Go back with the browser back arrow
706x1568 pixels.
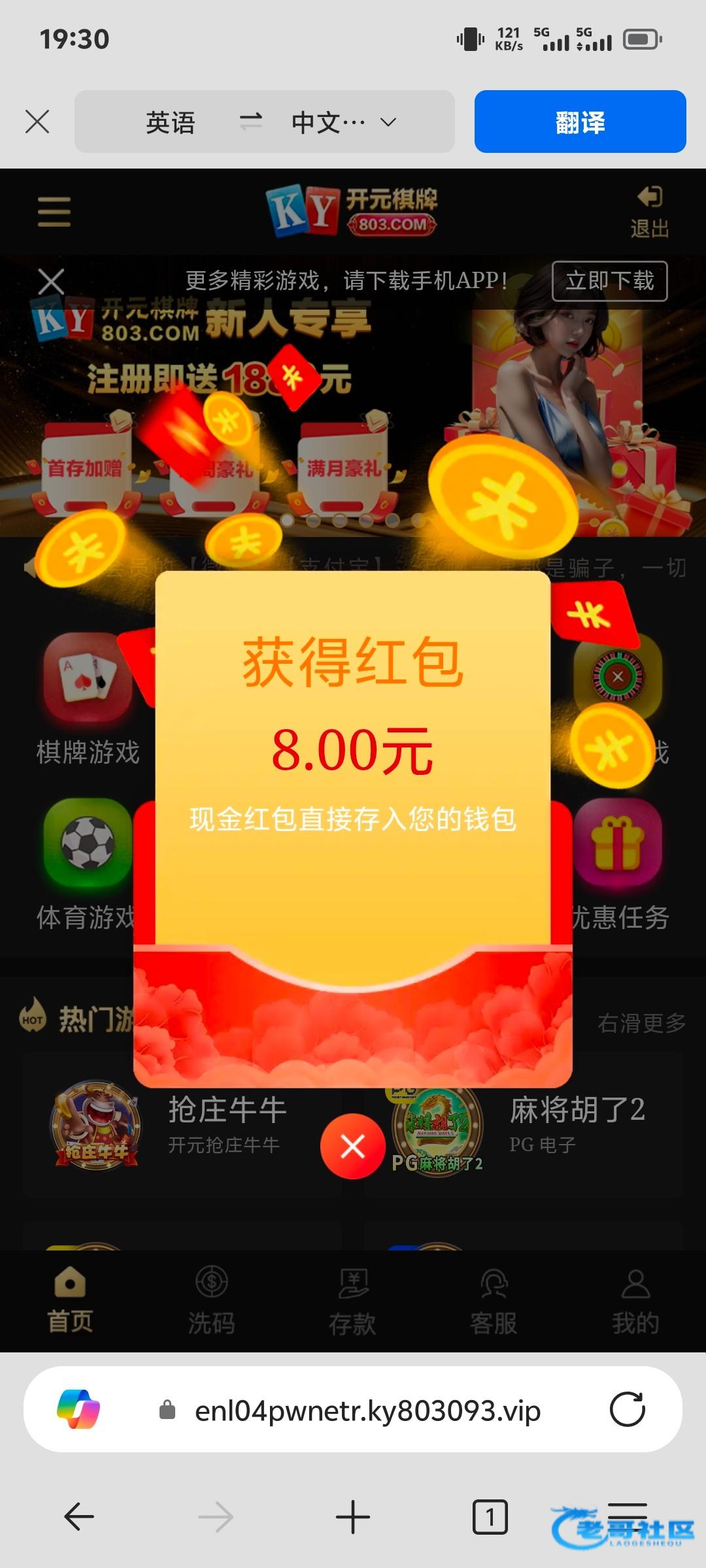click(79, 1516)
